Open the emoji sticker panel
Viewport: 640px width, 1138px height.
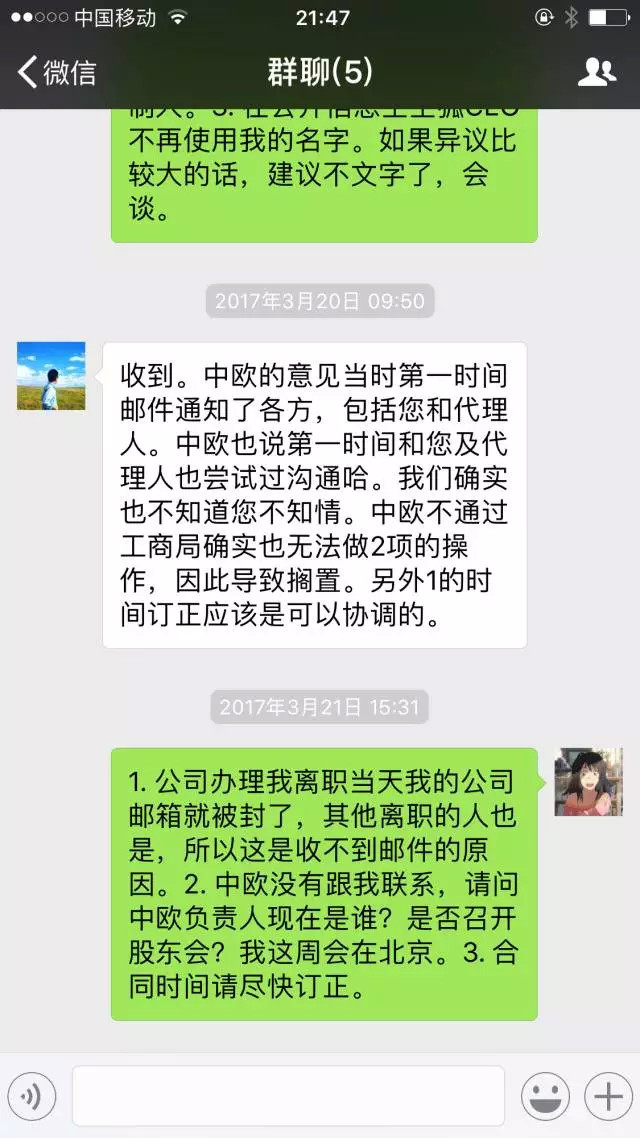(x=546, y=1096)
